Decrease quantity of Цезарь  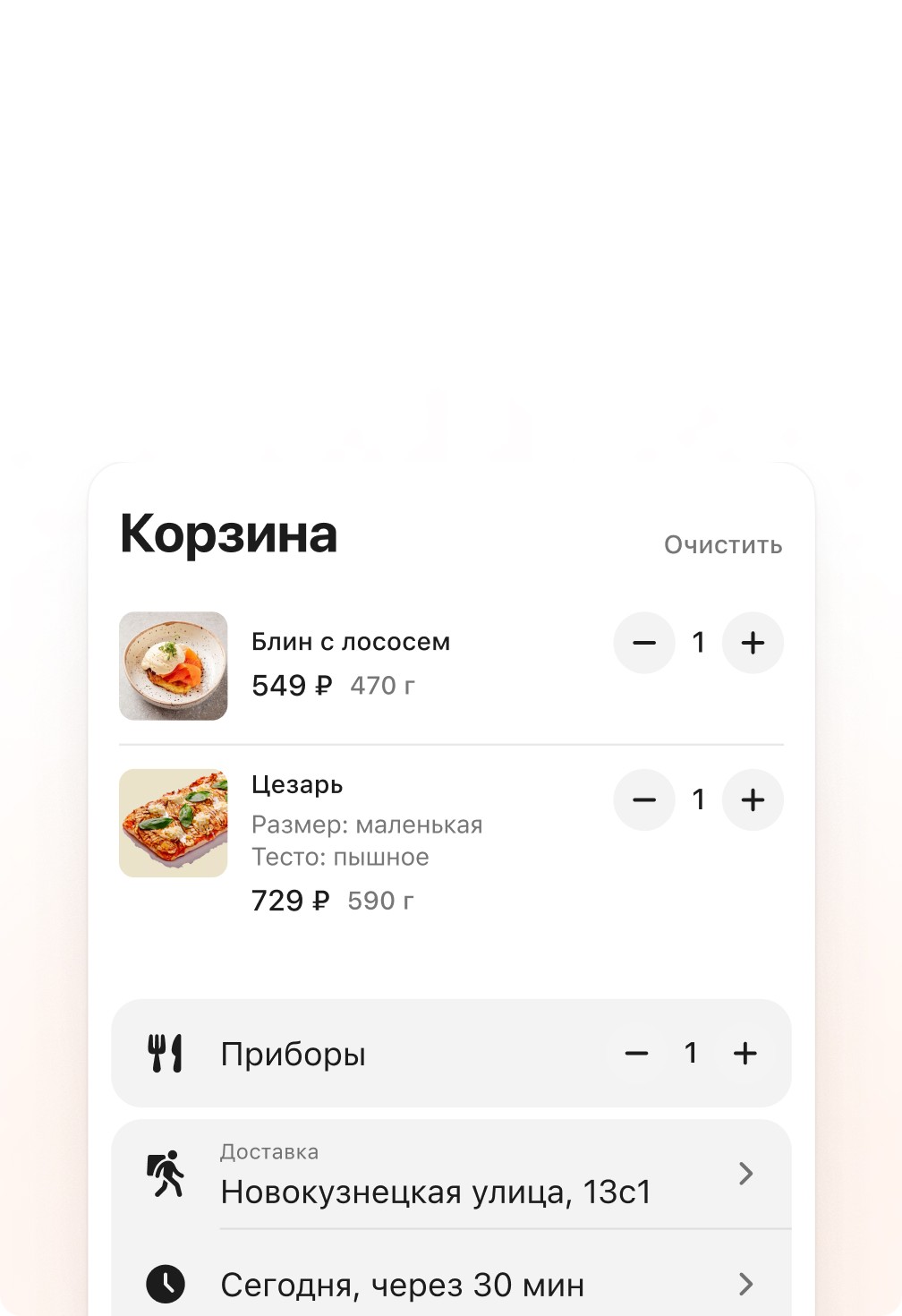tap(644, 799)
